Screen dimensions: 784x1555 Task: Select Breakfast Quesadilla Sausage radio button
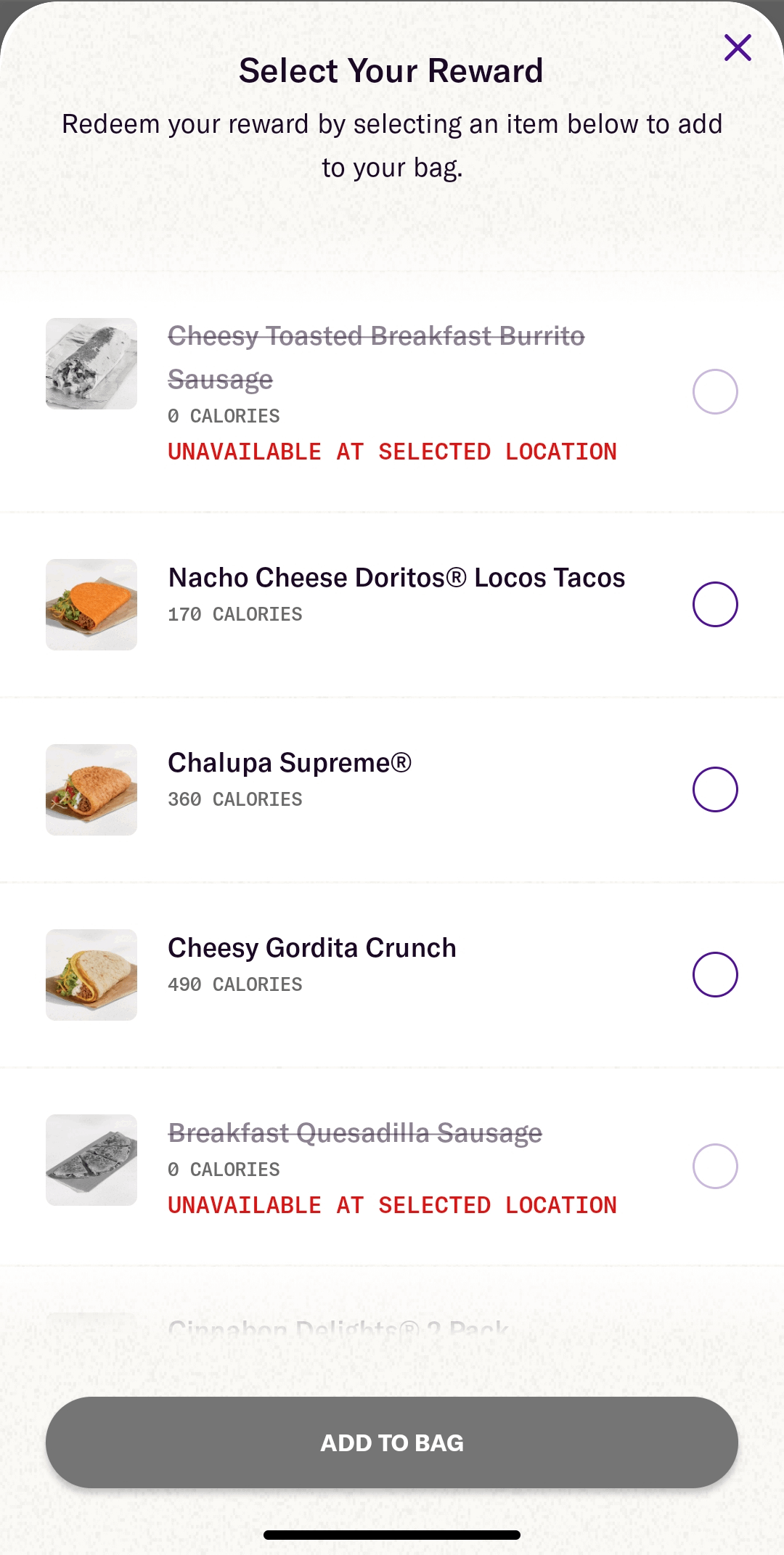[715, 1166]
